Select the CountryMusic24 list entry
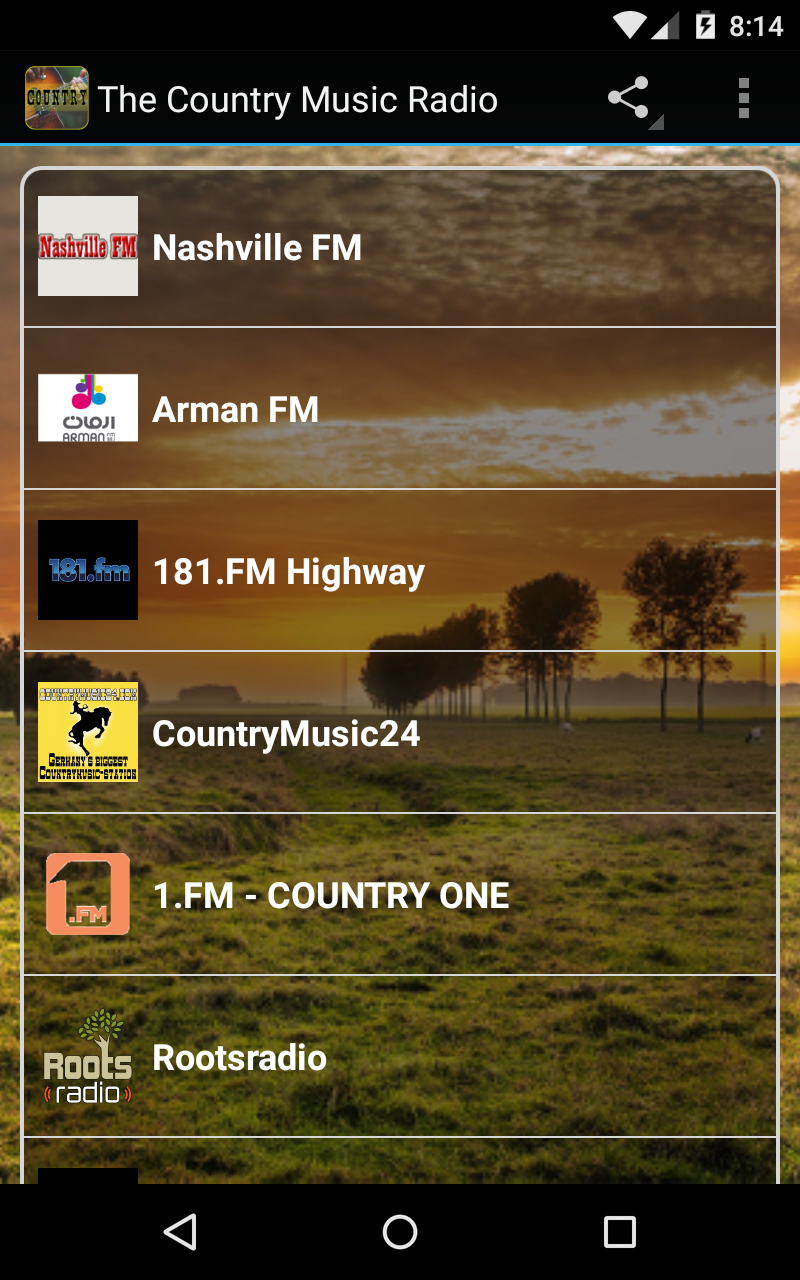This screenshot has width=800, height=1280. [400, 733]
